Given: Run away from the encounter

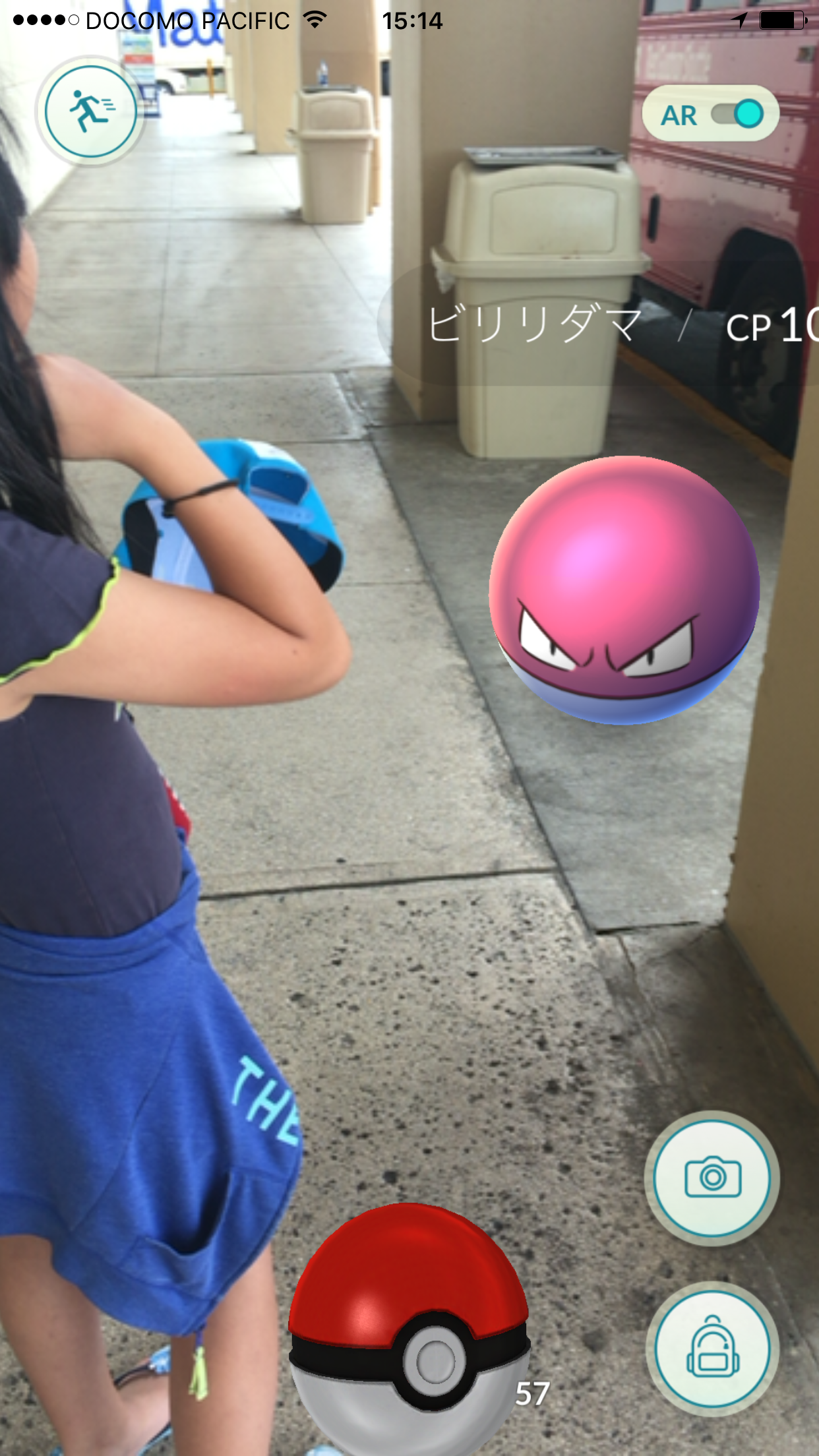Looking at the screenshot, I should [91, 111].
